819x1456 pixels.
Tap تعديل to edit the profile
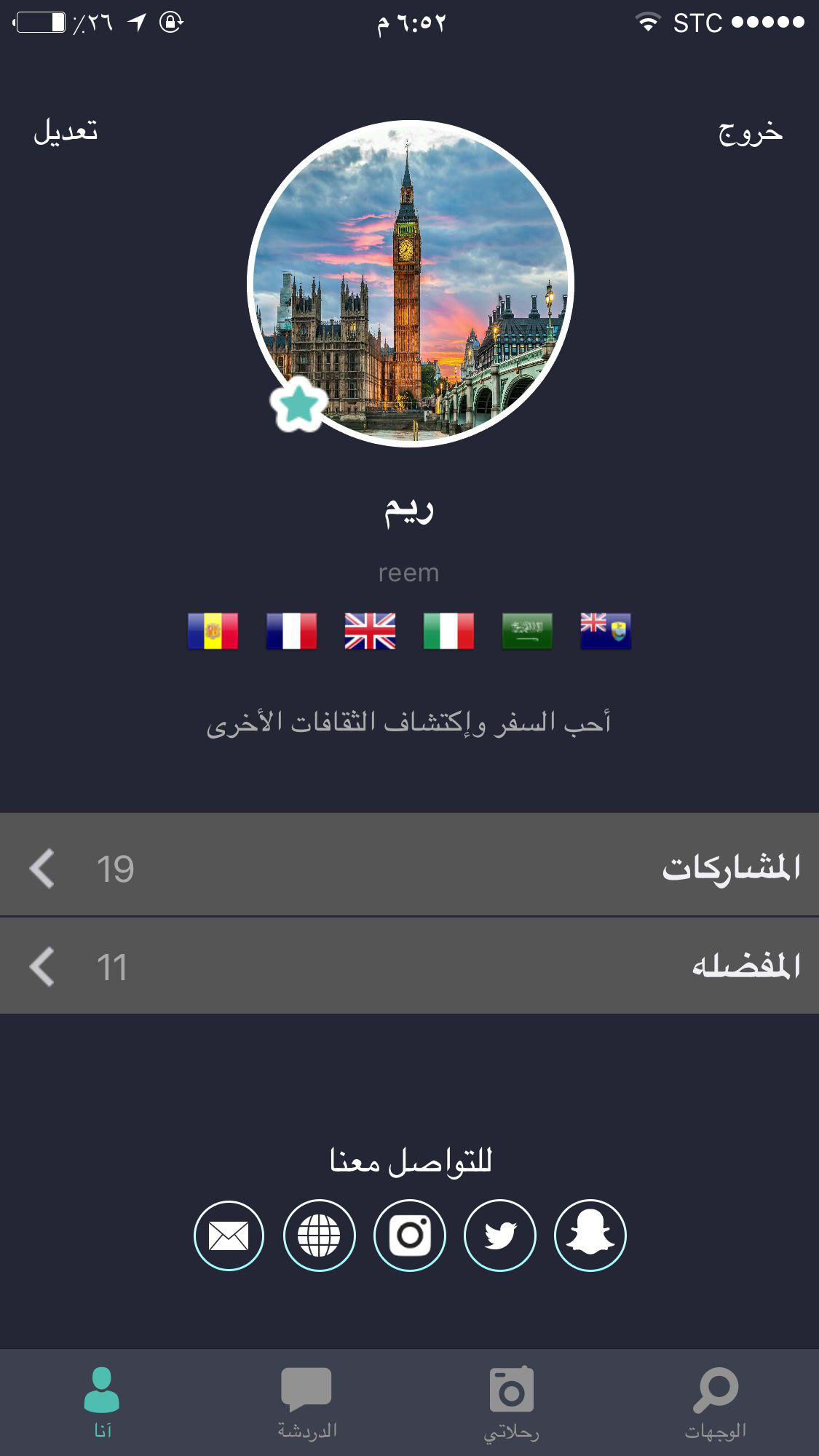click(x=66, y=132)
